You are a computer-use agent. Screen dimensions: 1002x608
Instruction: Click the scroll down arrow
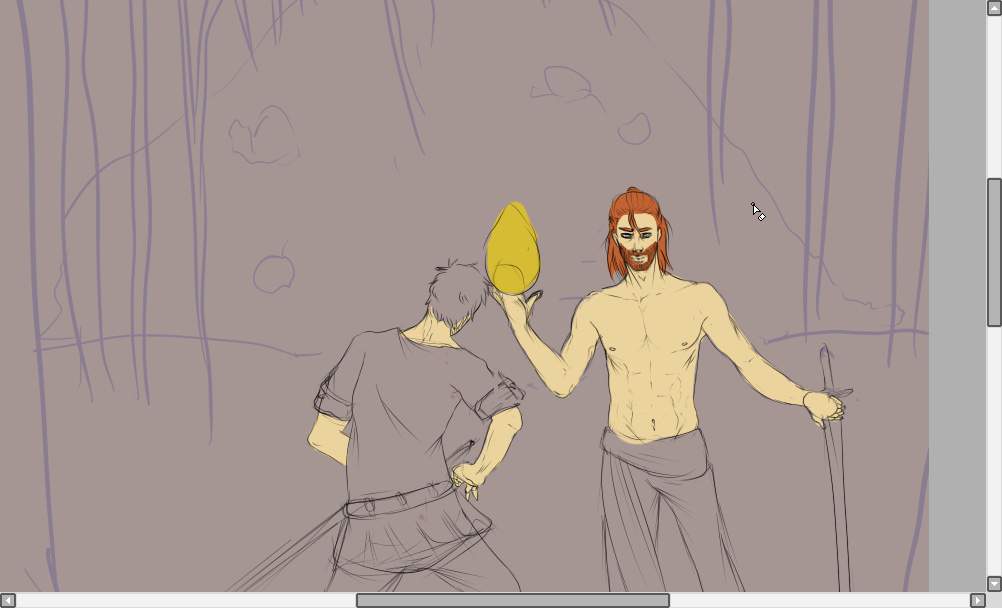coord(994,583)
